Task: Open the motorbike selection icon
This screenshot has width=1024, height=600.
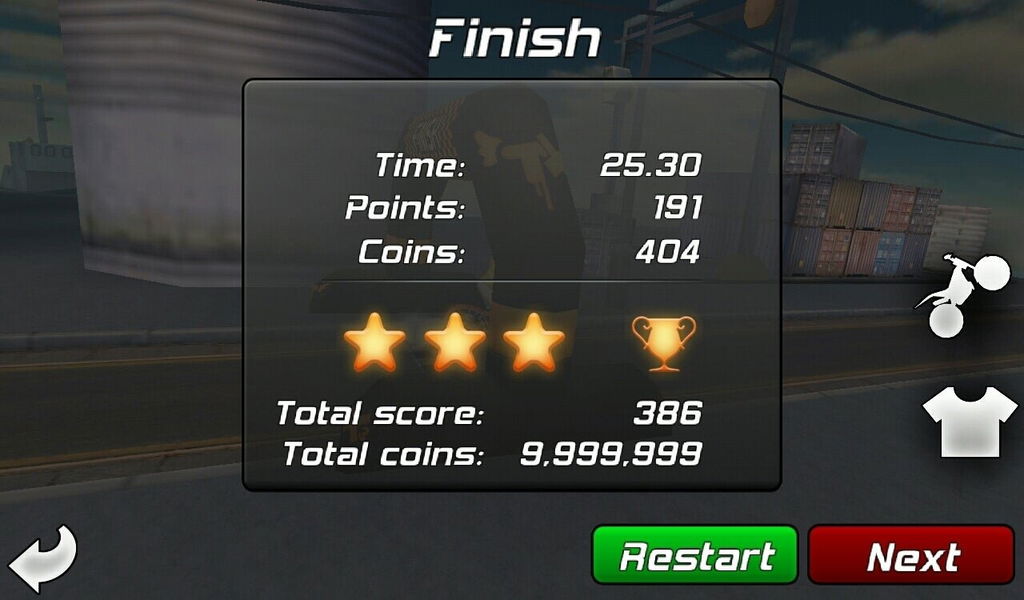Action: [x=966, y=295]
